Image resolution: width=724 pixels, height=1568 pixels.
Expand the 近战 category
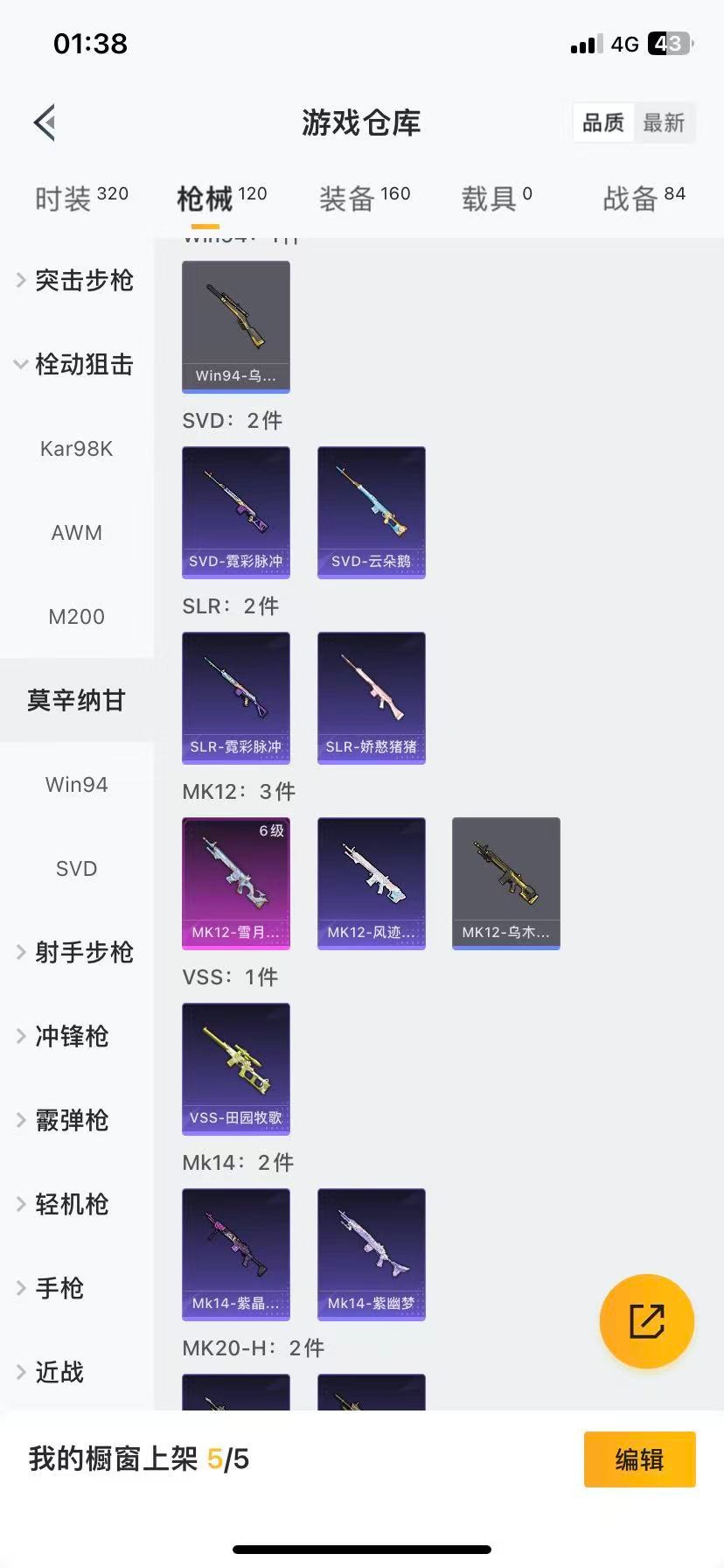pos(61,1373)
